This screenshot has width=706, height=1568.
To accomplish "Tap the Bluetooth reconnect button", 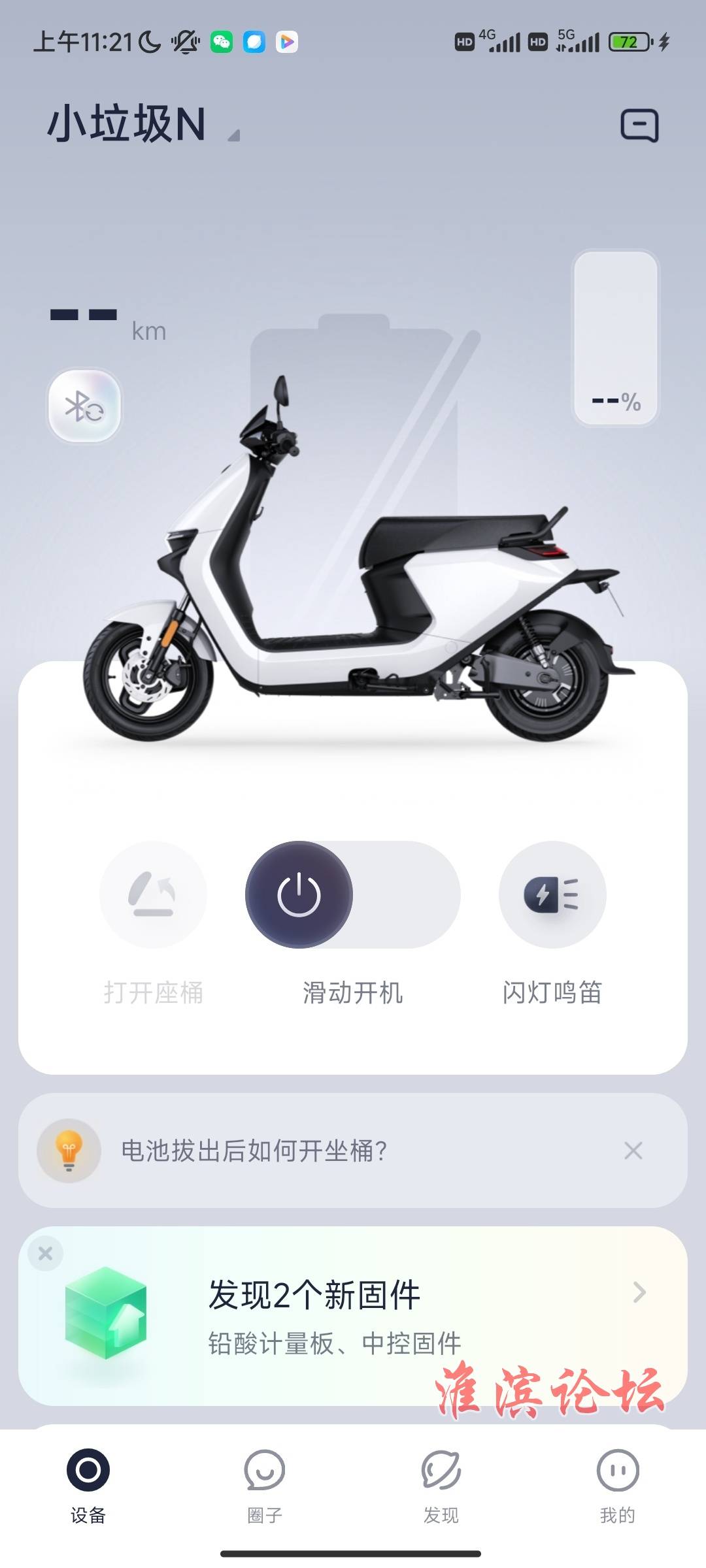I will tap(84, 406).
